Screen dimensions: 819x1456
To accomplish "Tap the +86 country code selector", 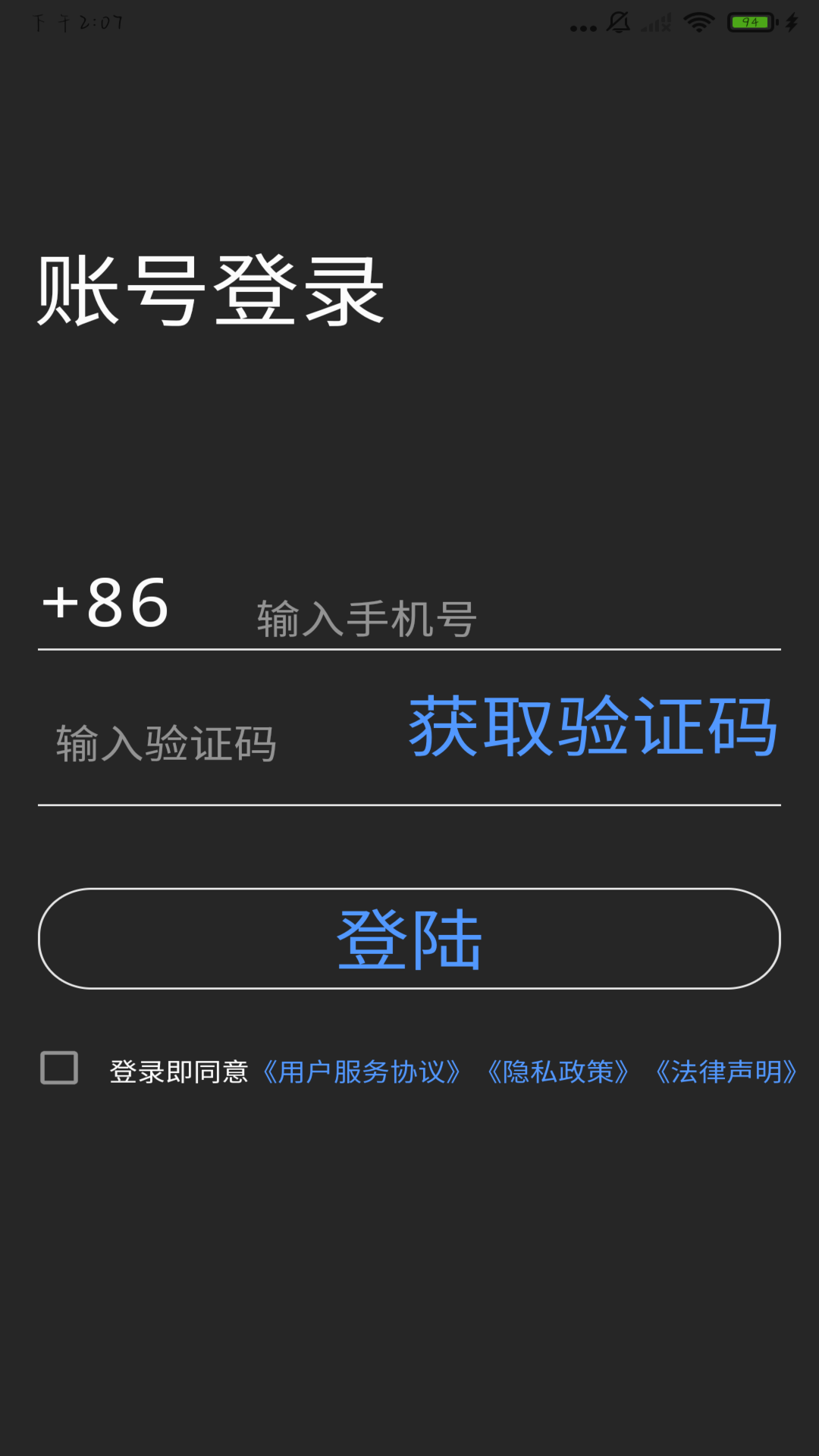I will [x=105, y=604].
